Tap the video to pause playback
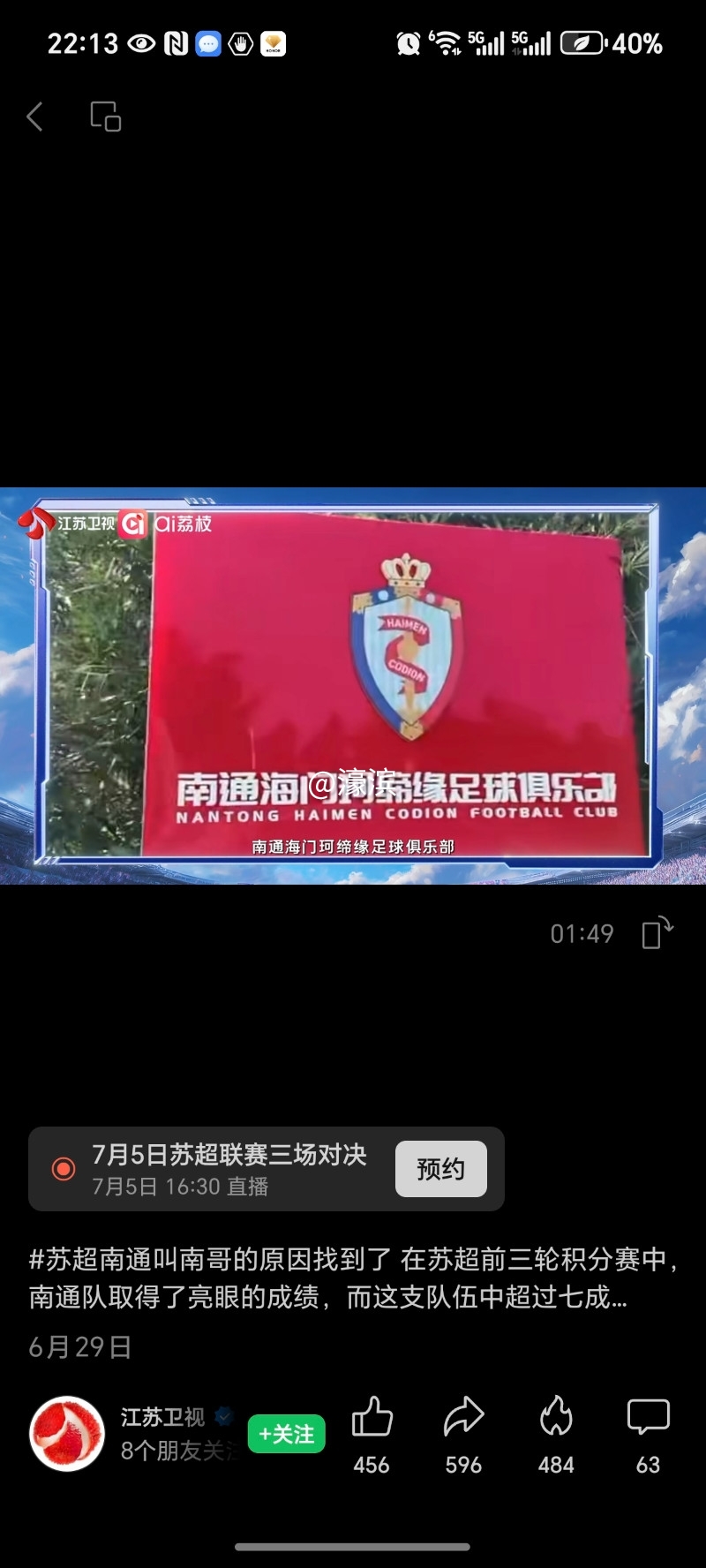The width and height of the screenshot is (706, 1568). pos(353,685)
